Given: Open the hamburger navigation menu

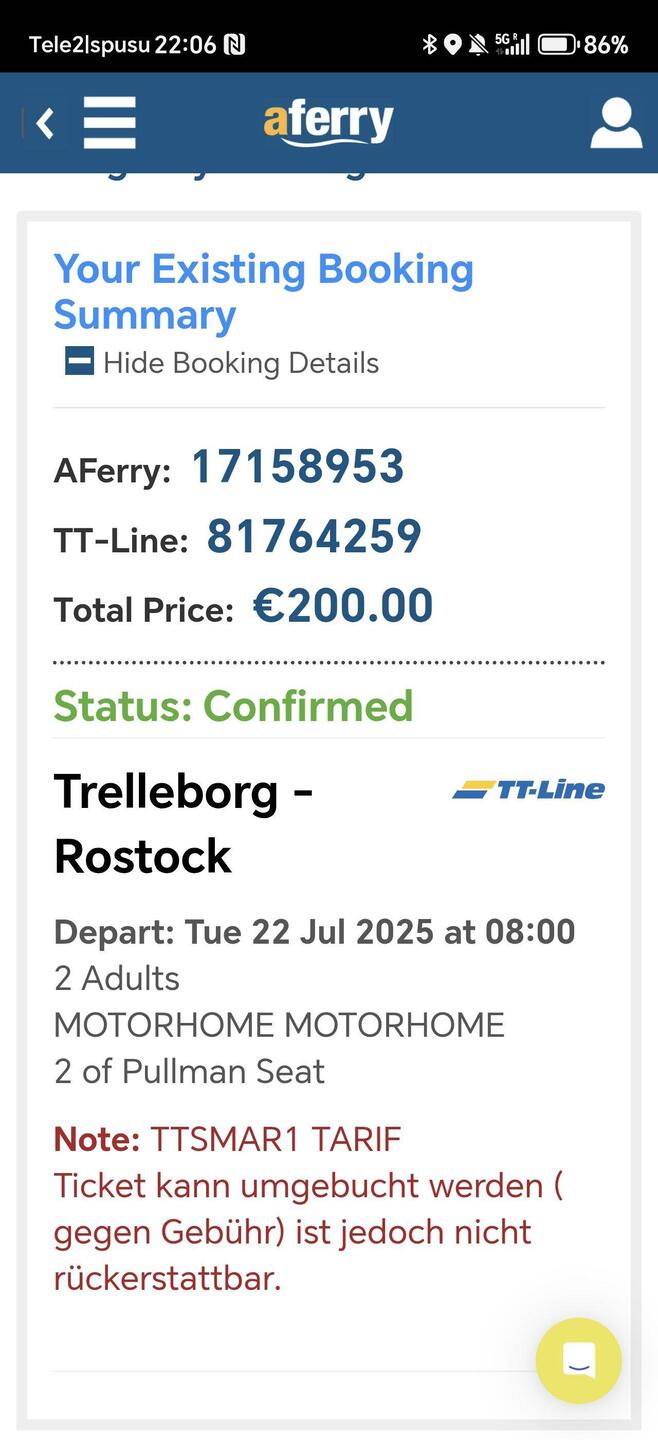Looking at the screenshot, I should pyautogui.click(x=110, y=123).
